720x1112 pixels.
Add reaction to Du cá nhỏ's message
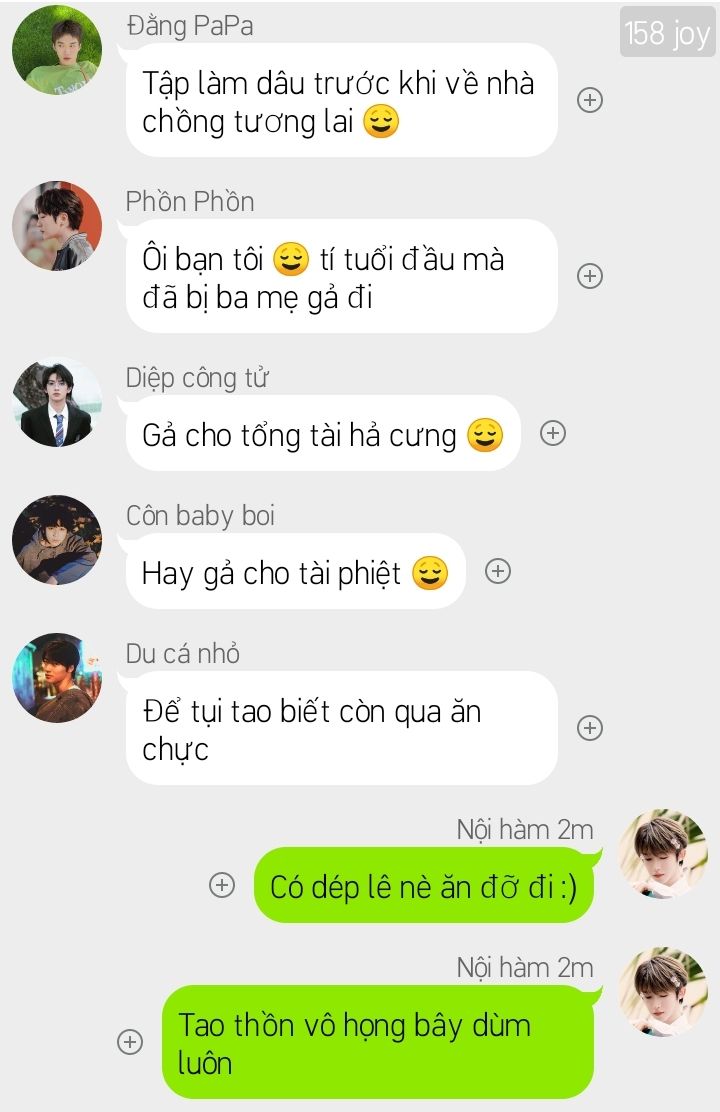[591, 728]
